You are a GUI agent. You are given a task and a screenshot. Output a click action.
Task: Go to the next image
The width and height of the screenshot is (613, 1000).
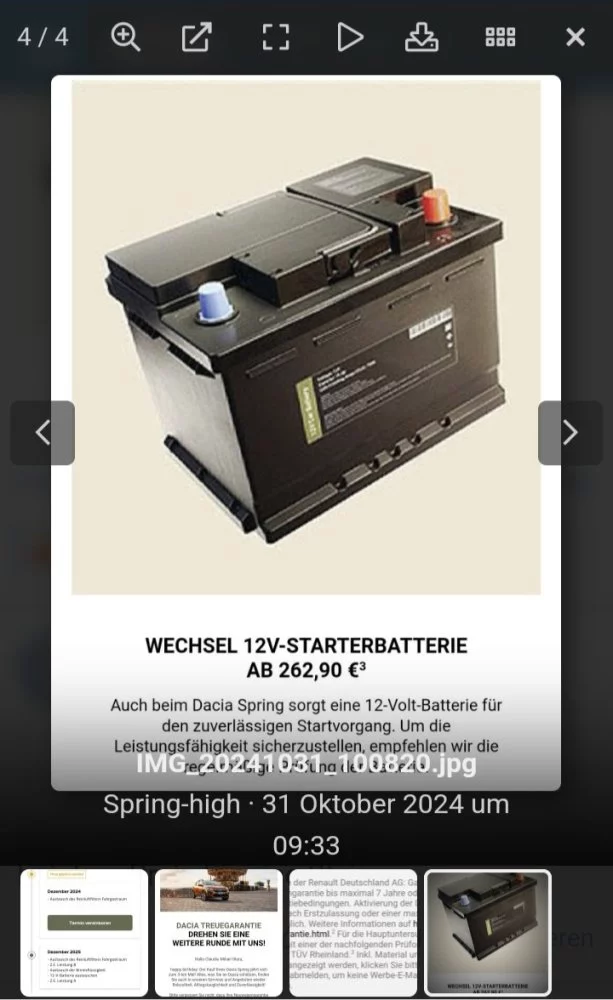[570, 433]
